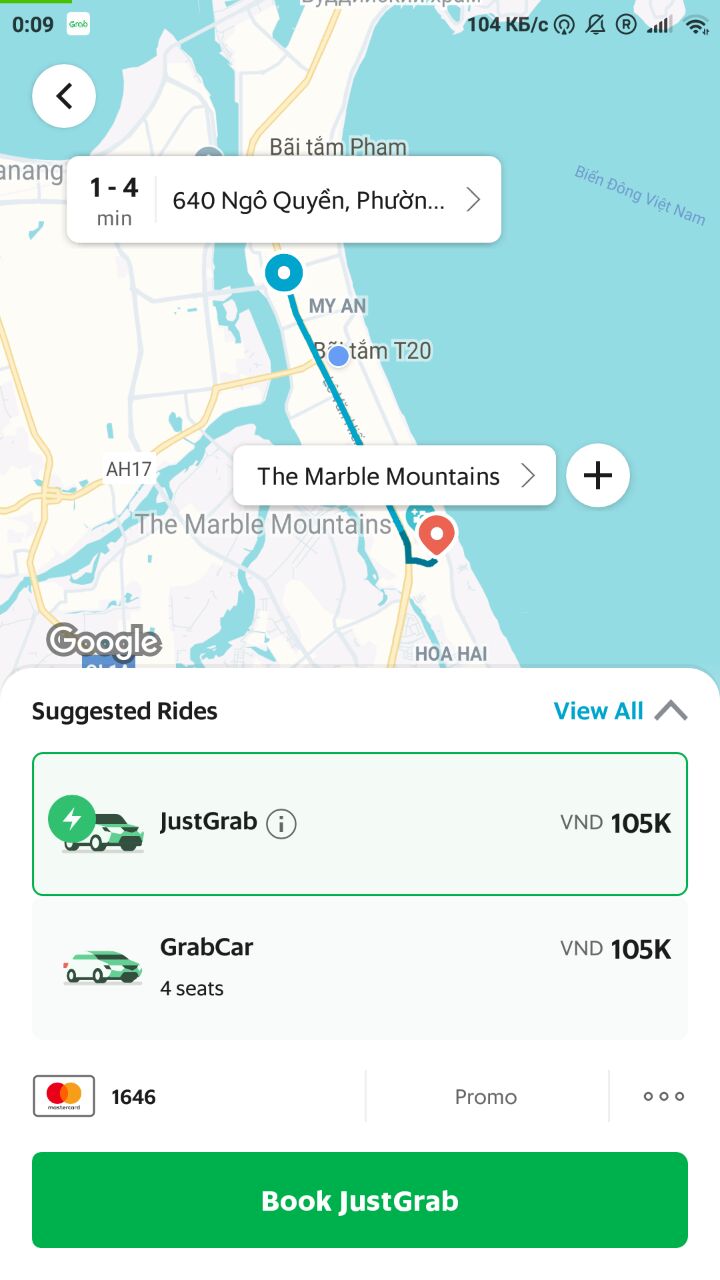Go back using the arrow button
This screenshot has height=1280, width=720.
[64, 96]
